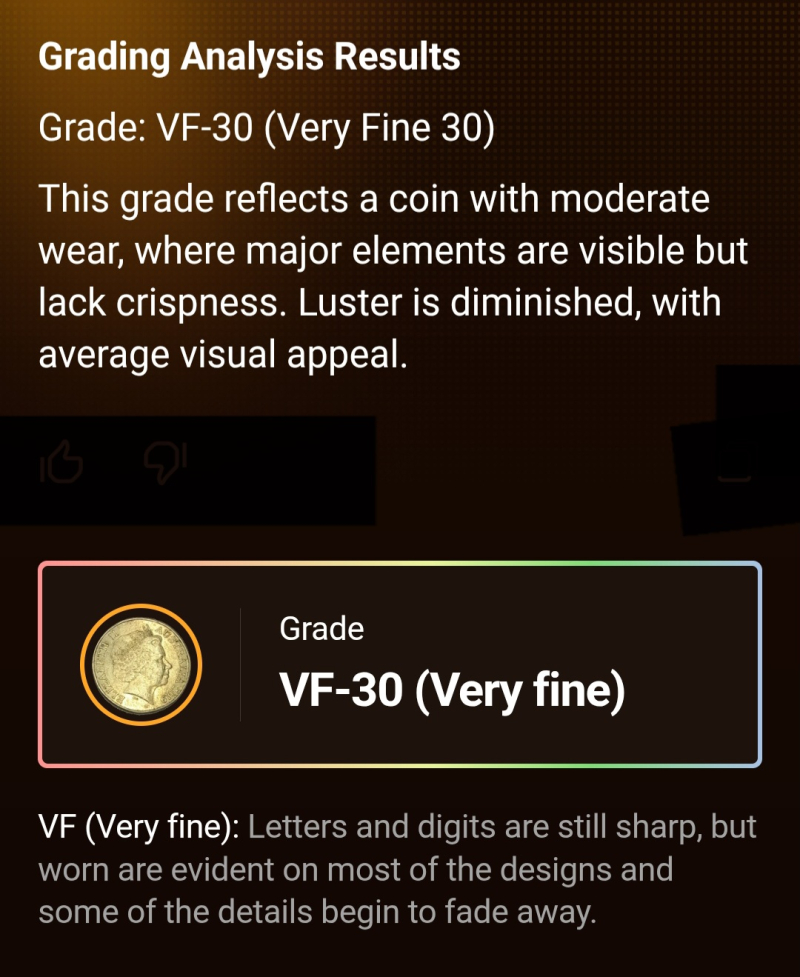Open the VF-30 (Very fine) grade card
Screen dimensions: 800x977
[400, 665]
